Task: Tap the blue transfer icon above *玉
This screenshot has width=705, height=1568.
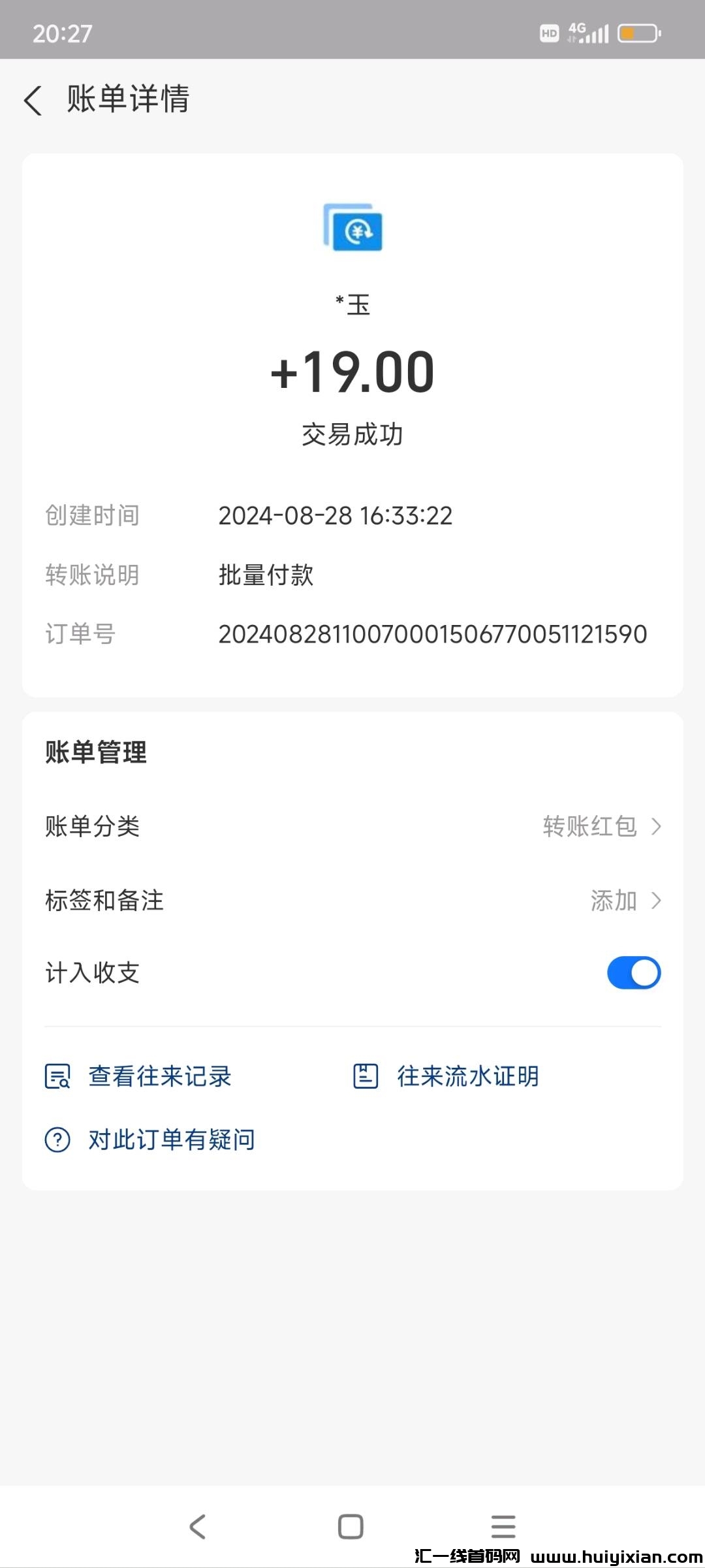Action: (352, 228)
